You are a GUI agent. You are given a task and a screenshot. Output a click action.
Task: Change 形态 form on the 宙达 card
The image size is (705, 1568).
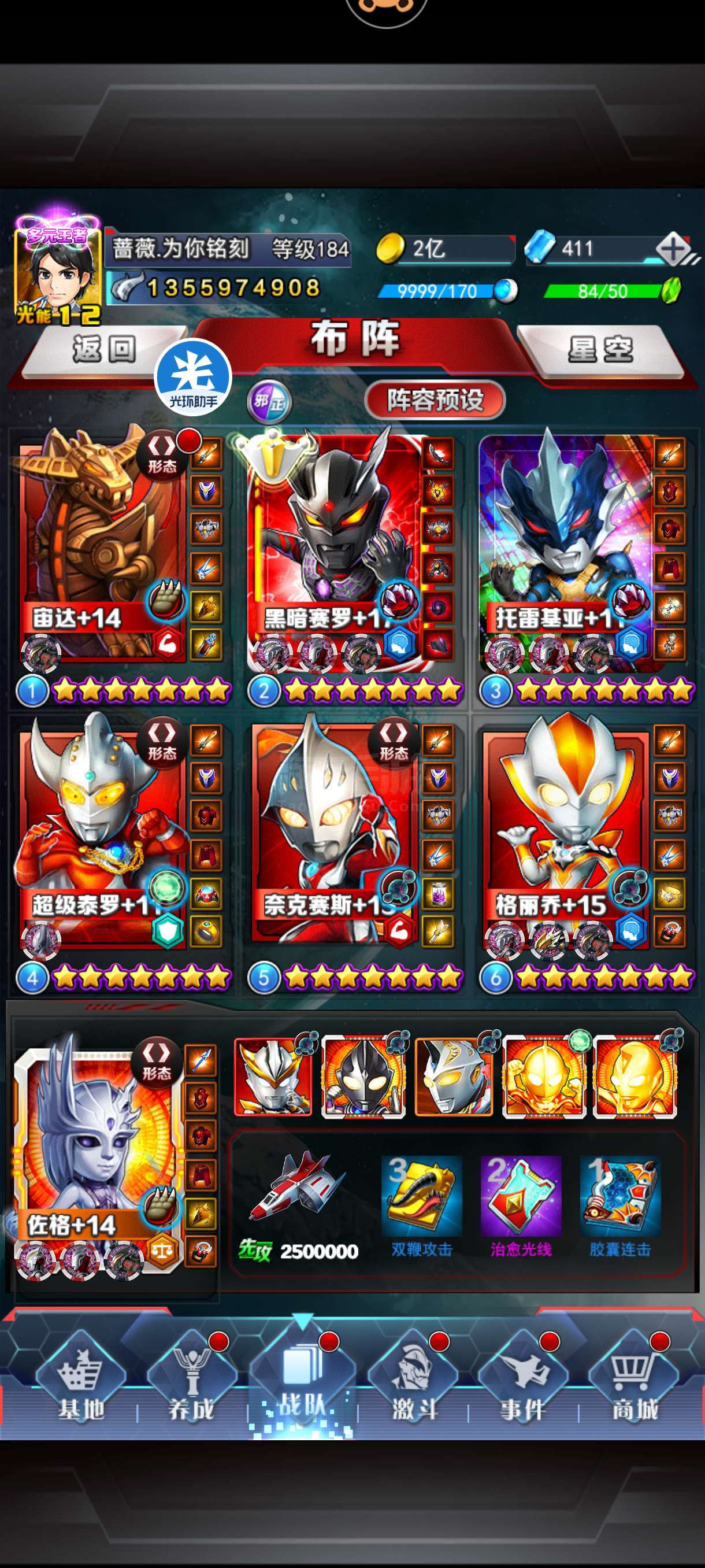162,454
